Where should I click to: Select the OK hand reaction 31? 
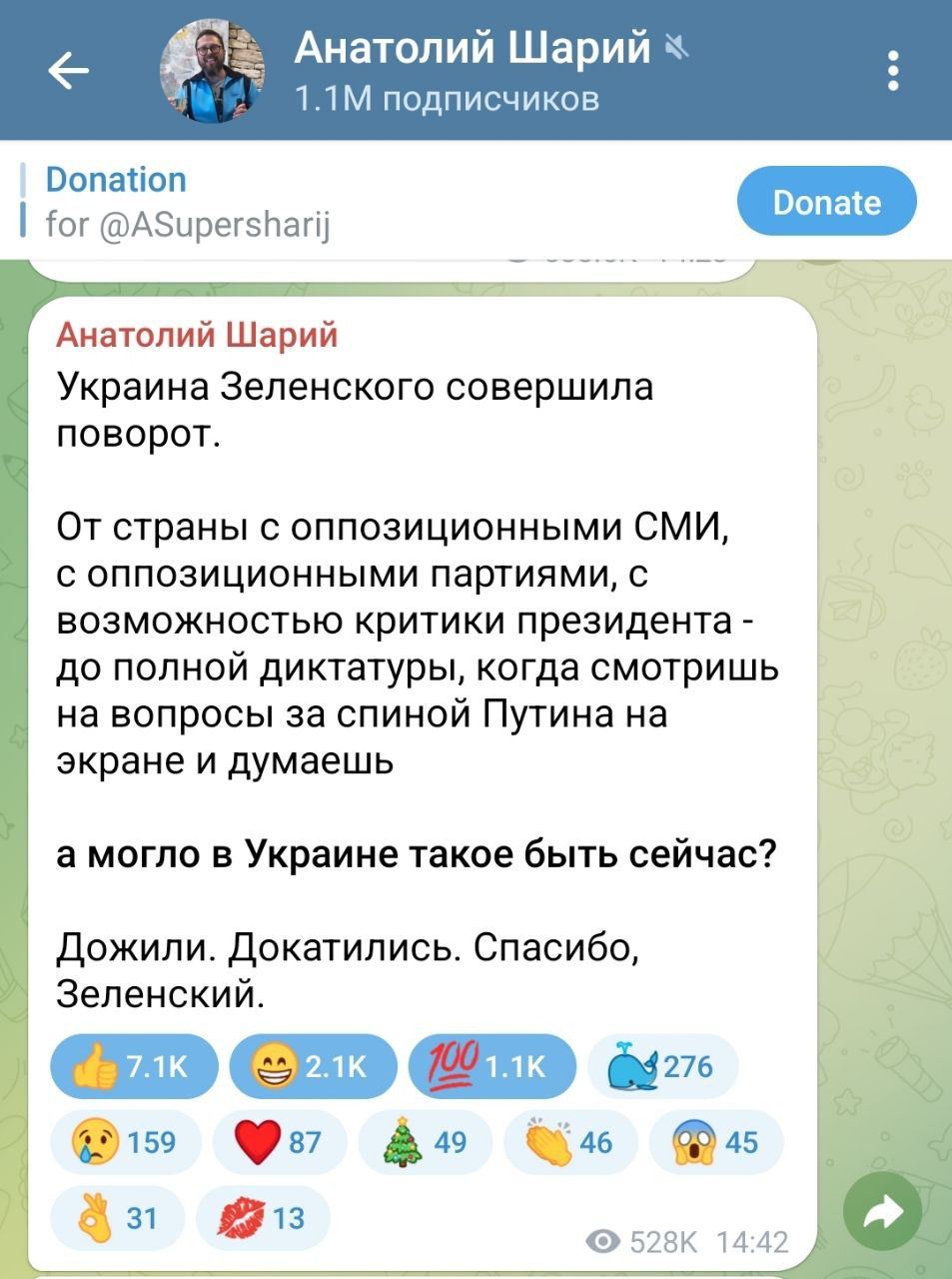coord(118,1218)
